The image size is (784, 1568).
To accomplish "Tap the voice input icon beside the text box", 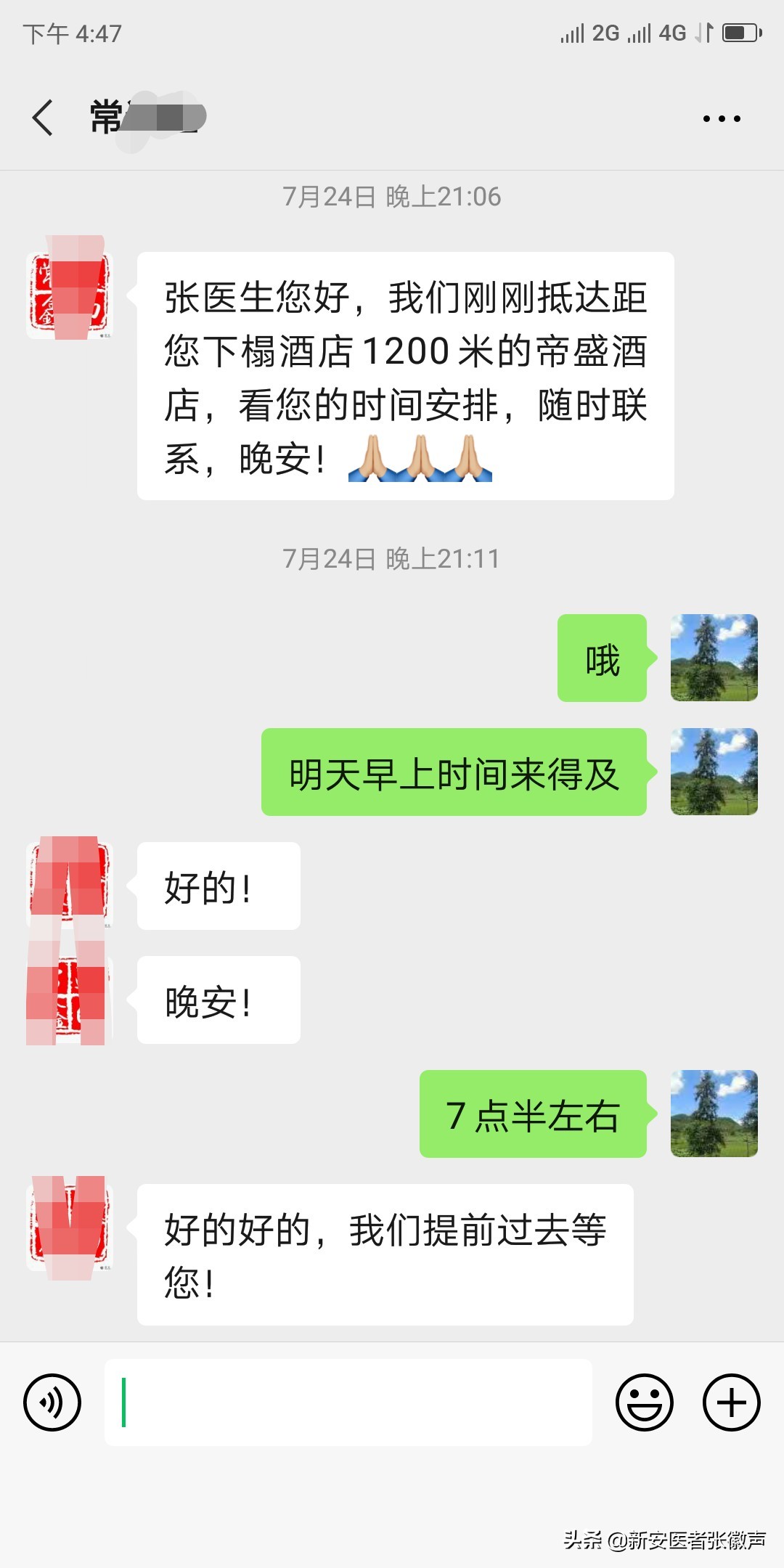I will pyautogui.click(x=52, y=1401).
